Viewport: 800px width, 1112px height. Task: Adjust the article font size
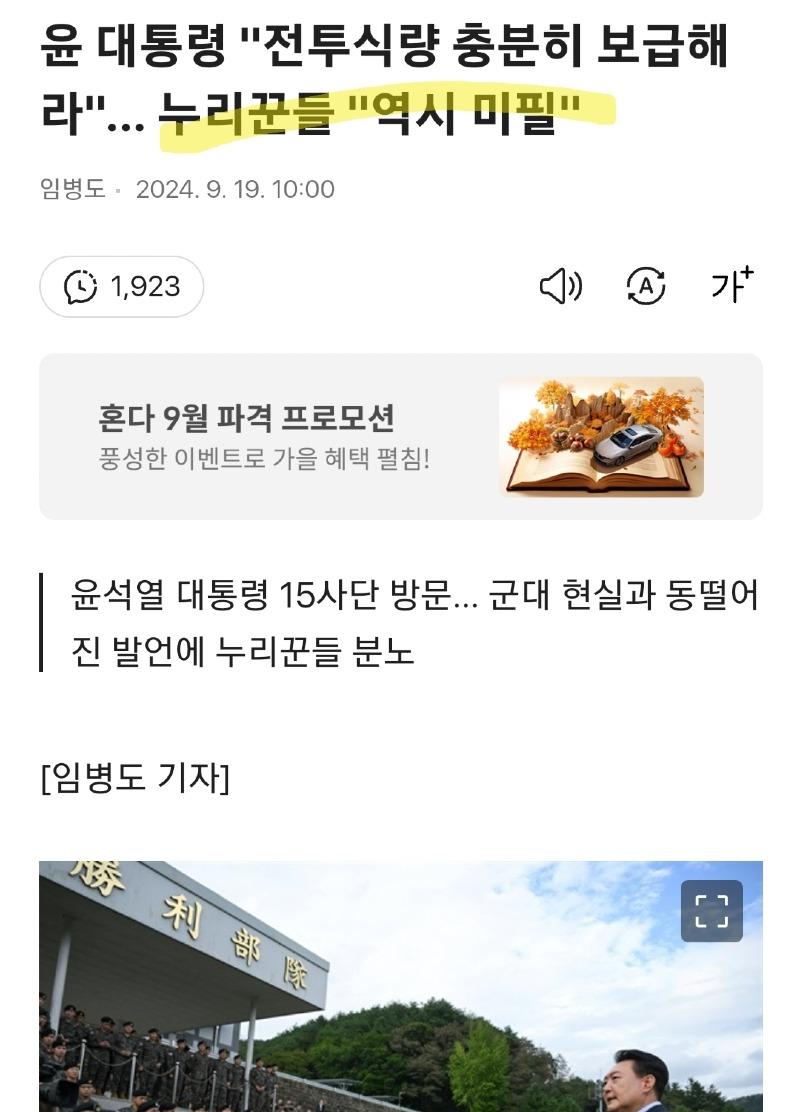[x=732, y=285]
